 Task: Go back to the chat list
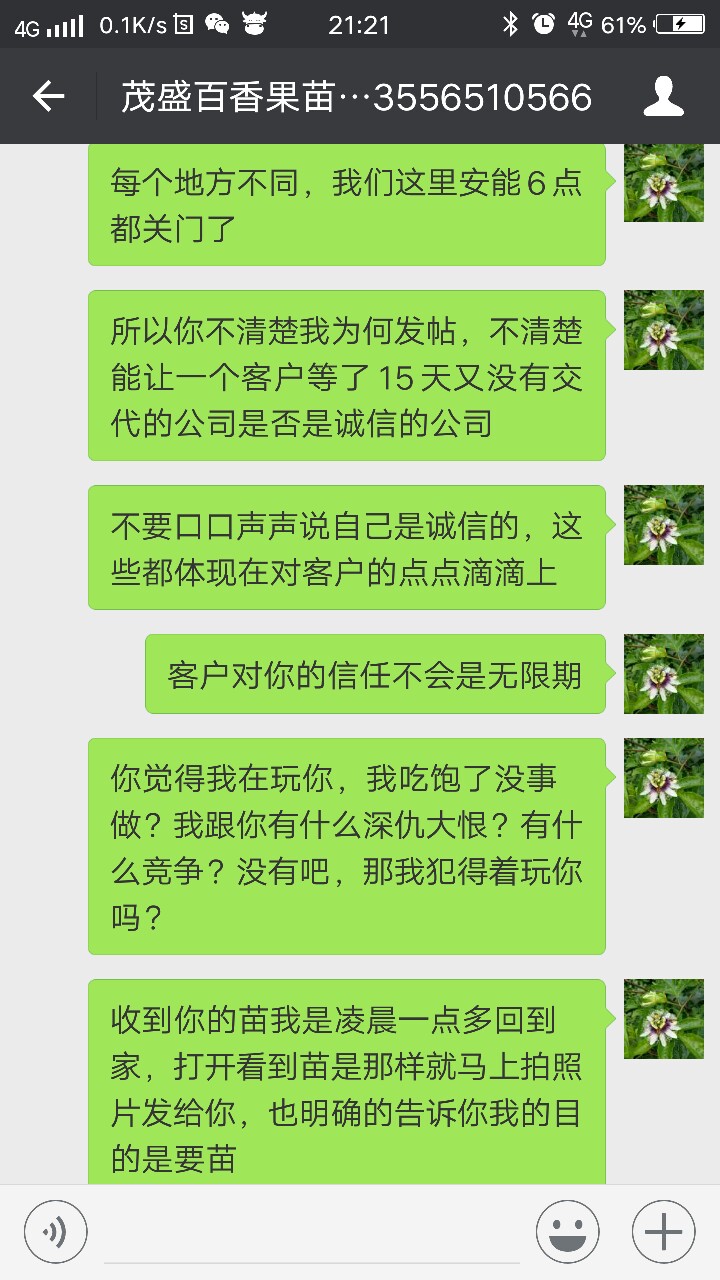(x=48, y=97)
